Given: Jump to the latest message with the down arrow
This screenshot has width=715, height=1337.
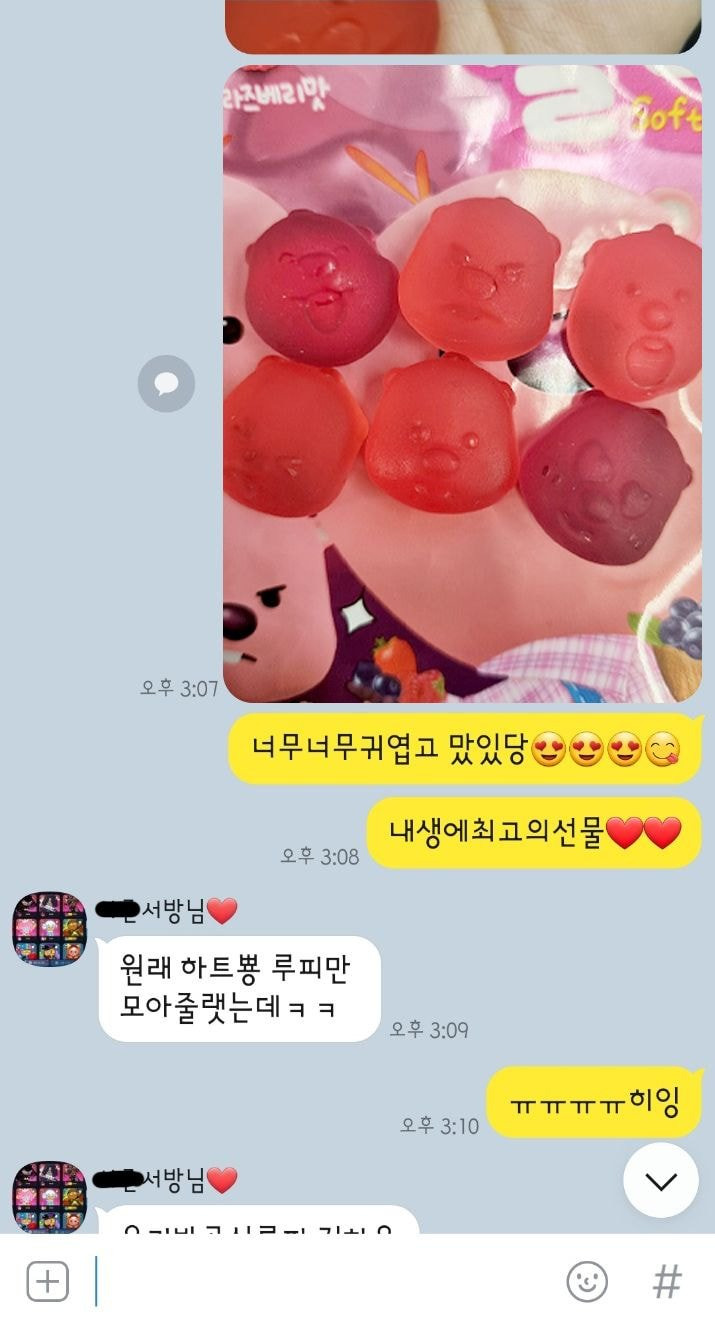Looking at the screenshot, I should (x=661, y=1180).
